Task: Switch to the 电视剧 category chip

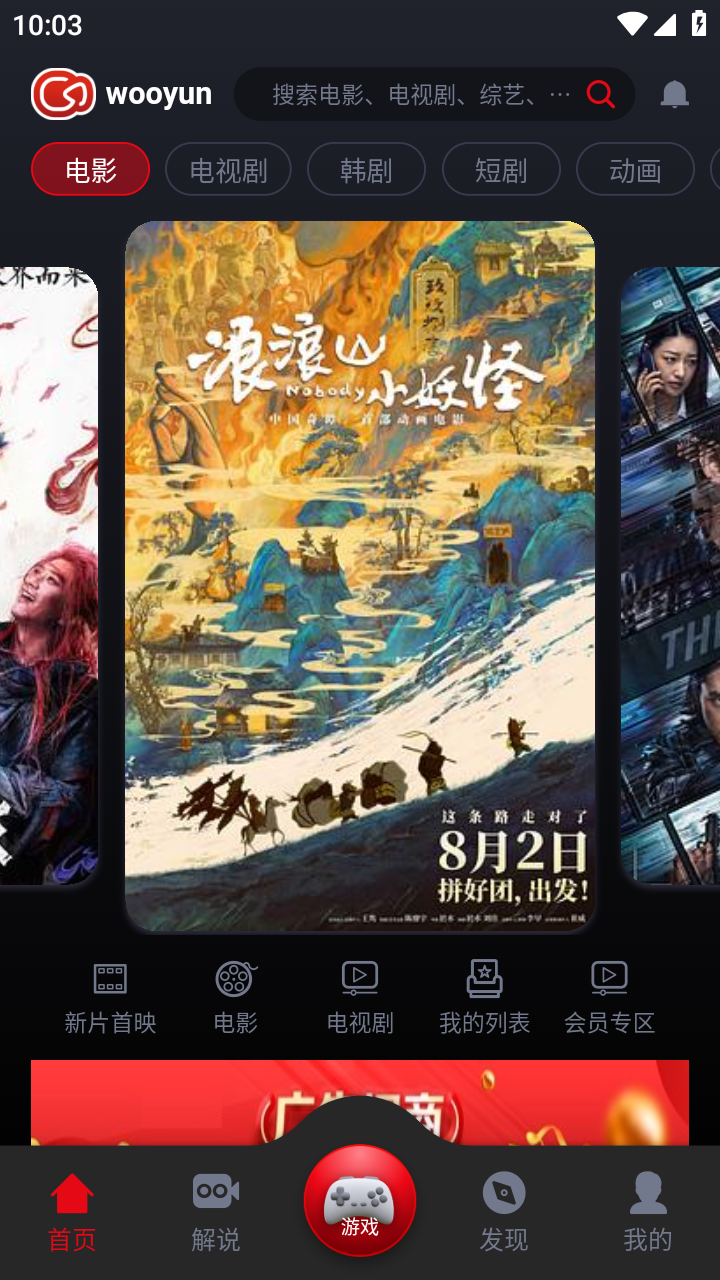Action: tap(228, 169)
